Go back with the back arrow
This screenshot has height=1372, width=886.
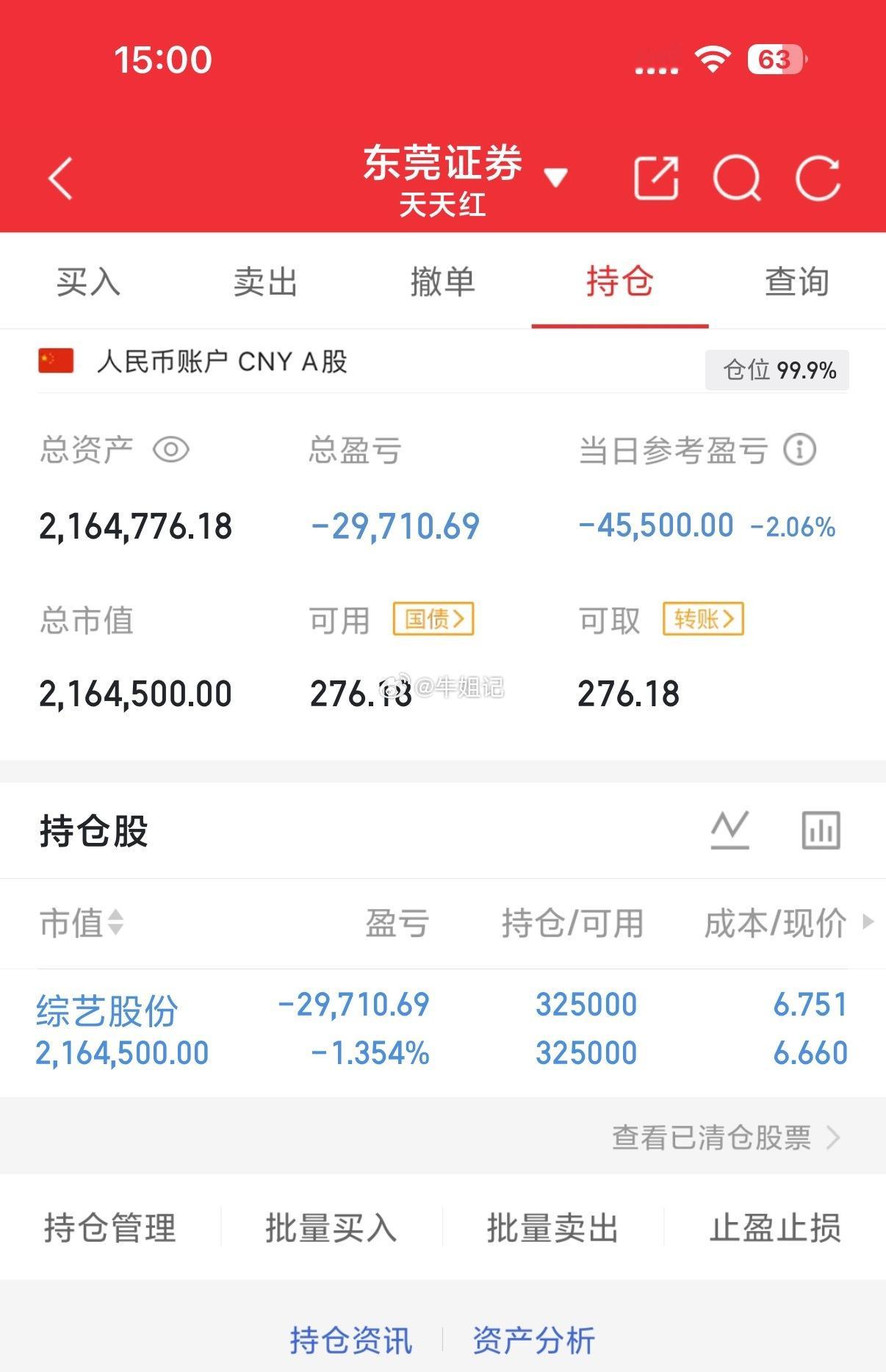[60, 176]
